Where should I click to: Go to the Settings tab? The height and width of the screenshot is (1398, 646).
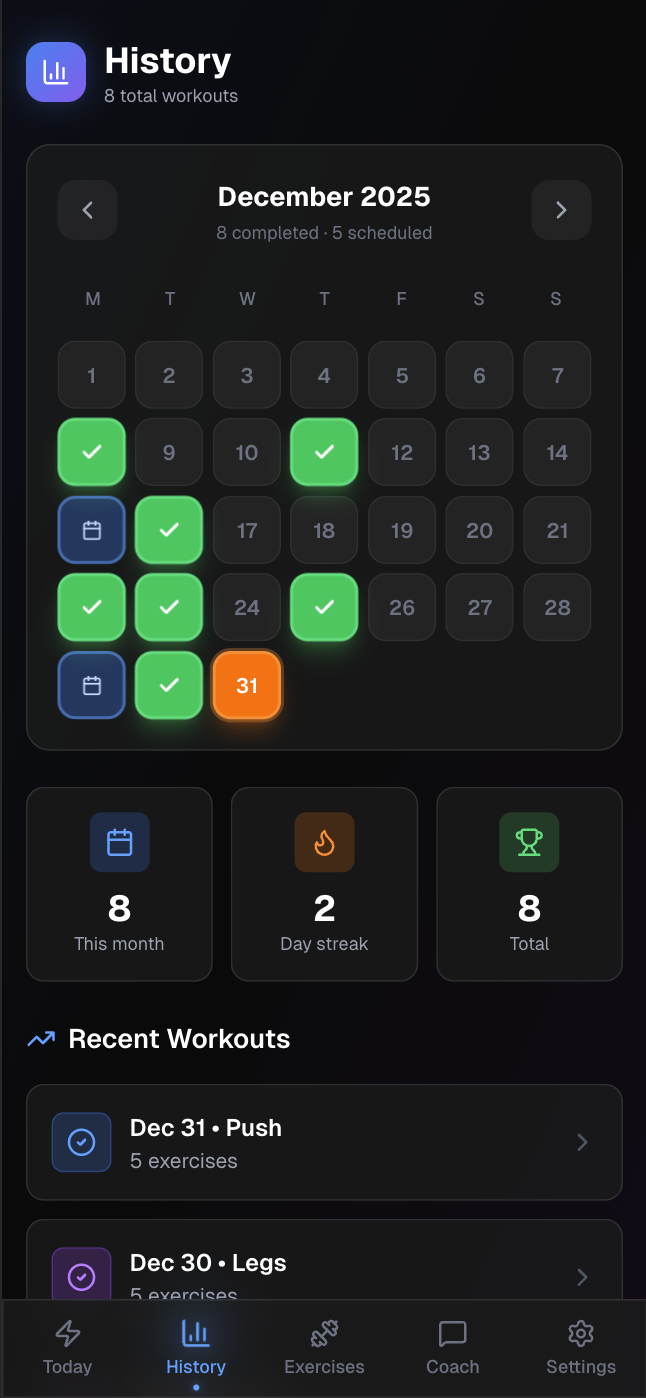581,1347
